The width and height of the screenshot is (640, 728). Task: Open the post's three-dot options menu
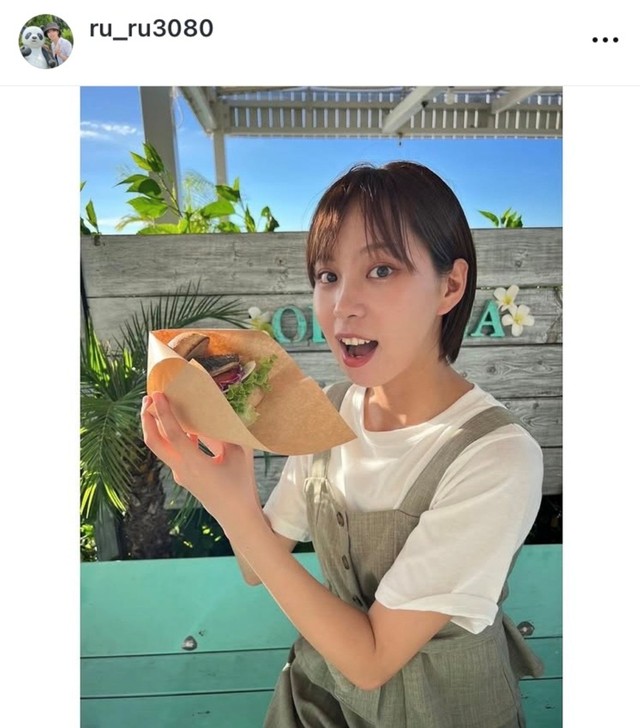(x=604, y=40)
